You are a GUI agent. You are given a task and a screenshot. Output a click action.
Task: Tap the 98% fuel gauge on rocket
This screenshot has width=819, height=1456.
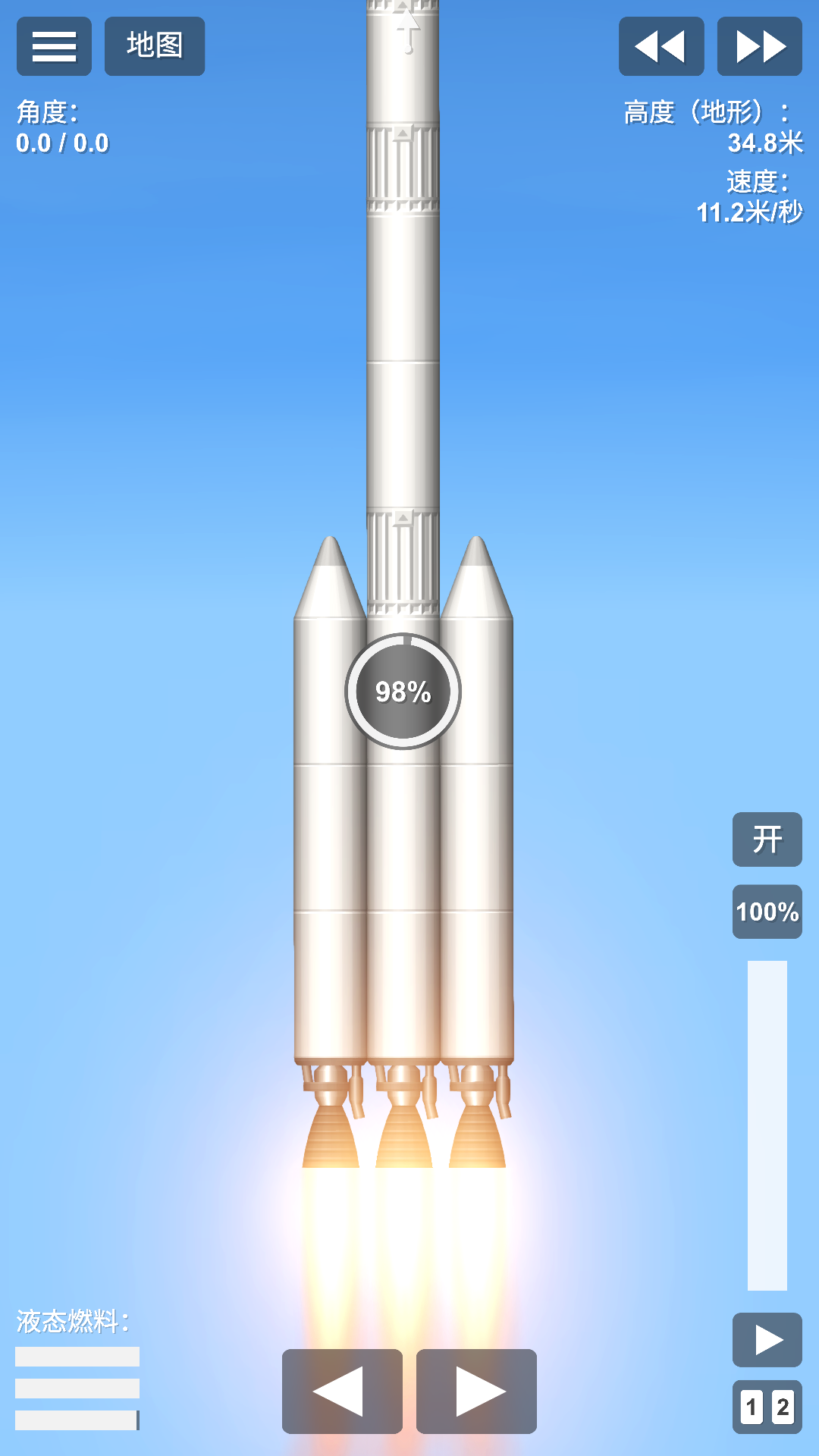point(403,691)
